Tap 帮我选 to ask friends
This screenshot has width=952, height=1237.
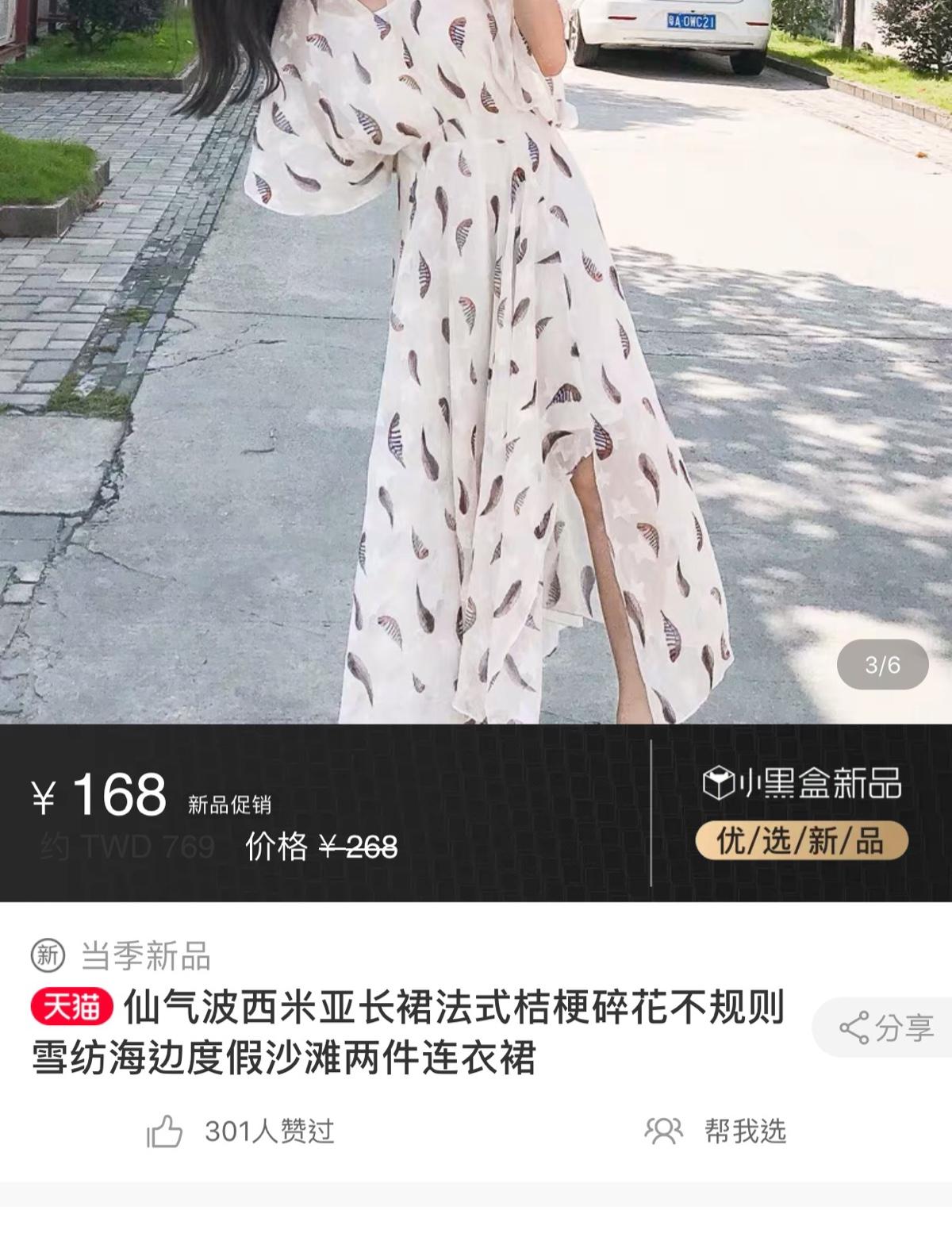pyautogui.click(x=716, y=1131)
